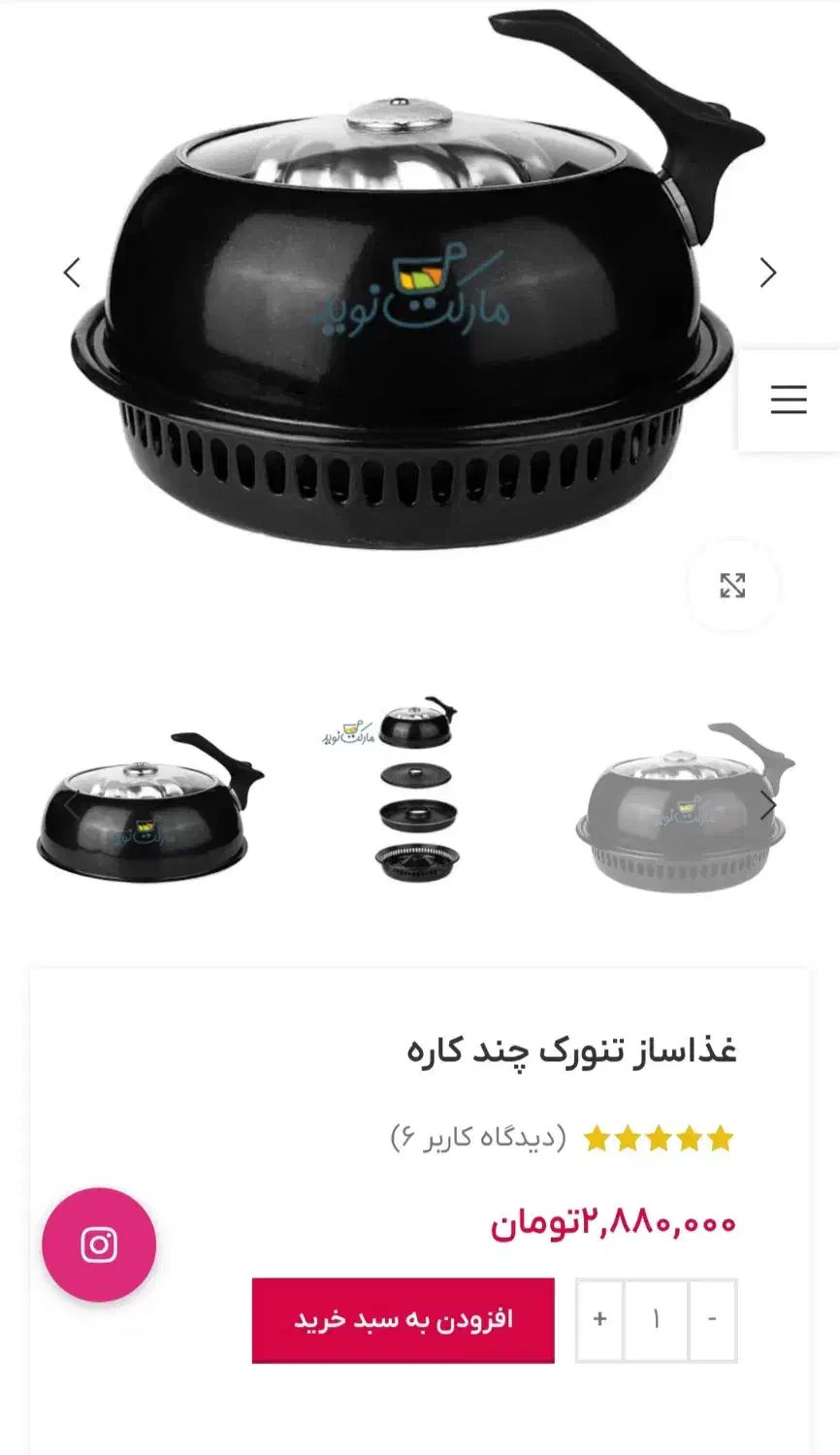Viewport: 840px width, 1455px height.
Task: Select the exploded-parts middle thumbnail
Action: click(415, 797)
